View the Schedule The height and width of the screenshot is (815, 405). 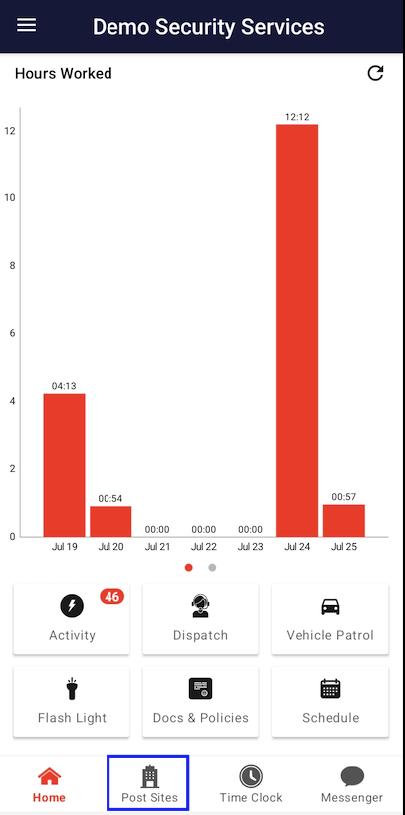tap(330, 702)
